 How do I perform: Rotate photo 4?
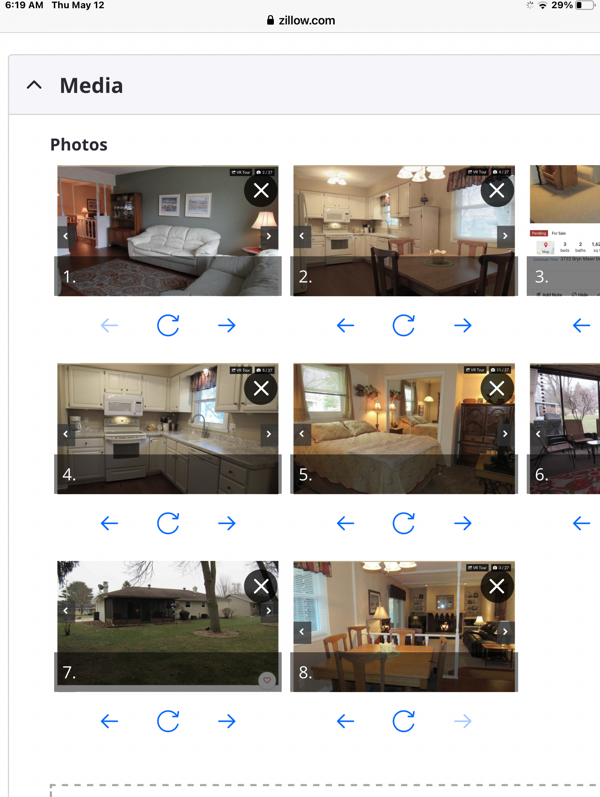(168, 523)
